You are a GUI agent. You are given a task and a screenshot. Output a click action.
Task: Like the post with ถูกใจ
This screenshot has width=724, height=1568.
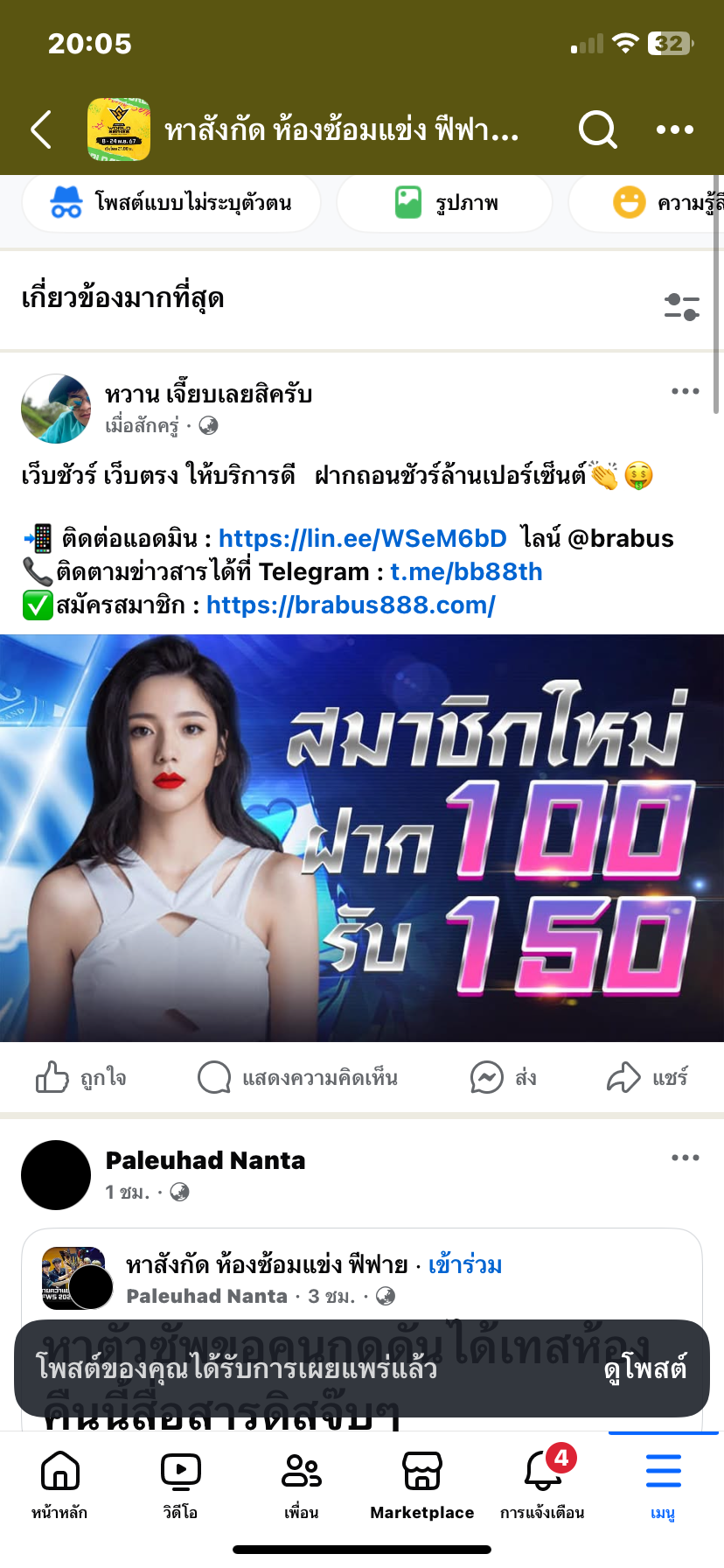pos(81,1077)
